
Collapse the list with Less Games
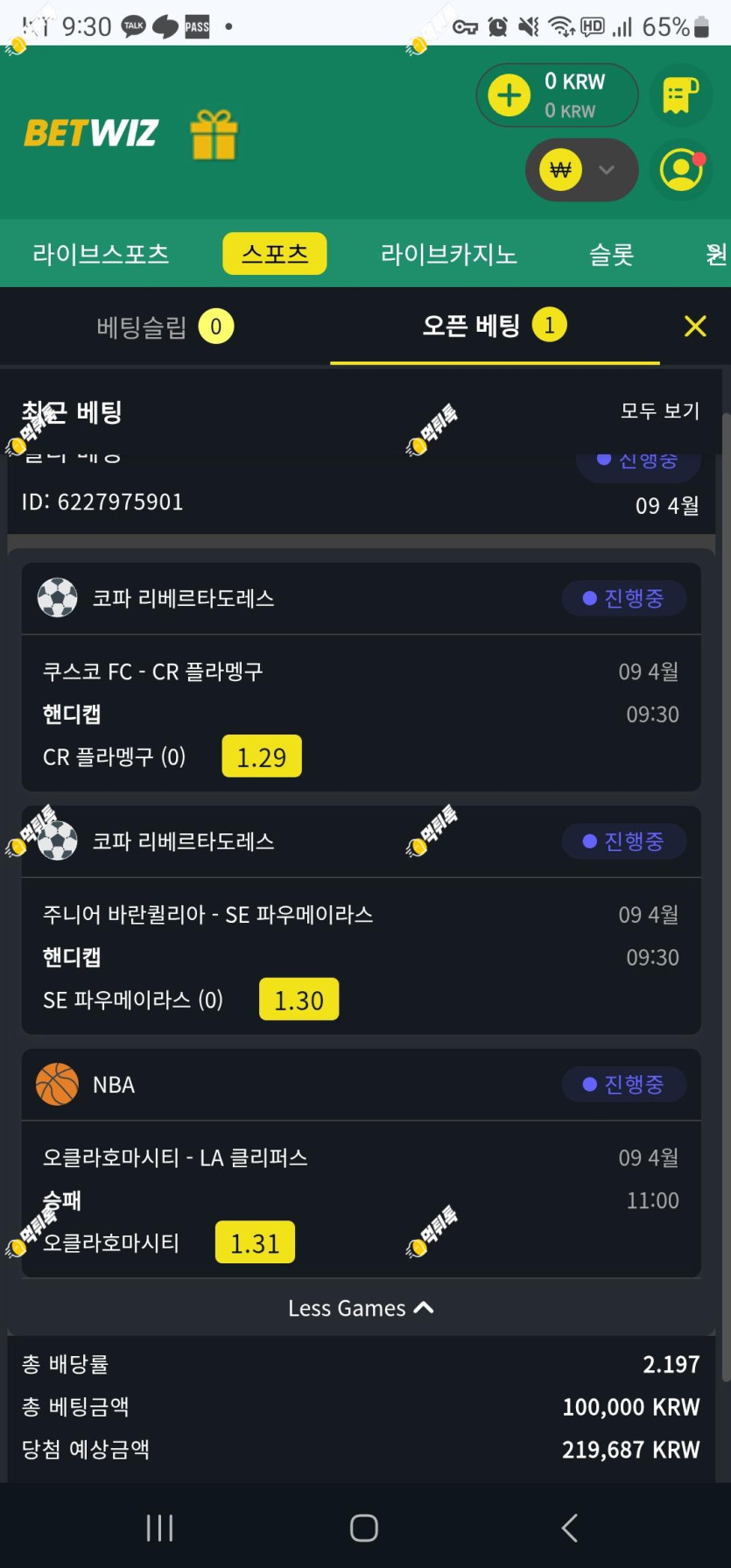pos(361,1308)
